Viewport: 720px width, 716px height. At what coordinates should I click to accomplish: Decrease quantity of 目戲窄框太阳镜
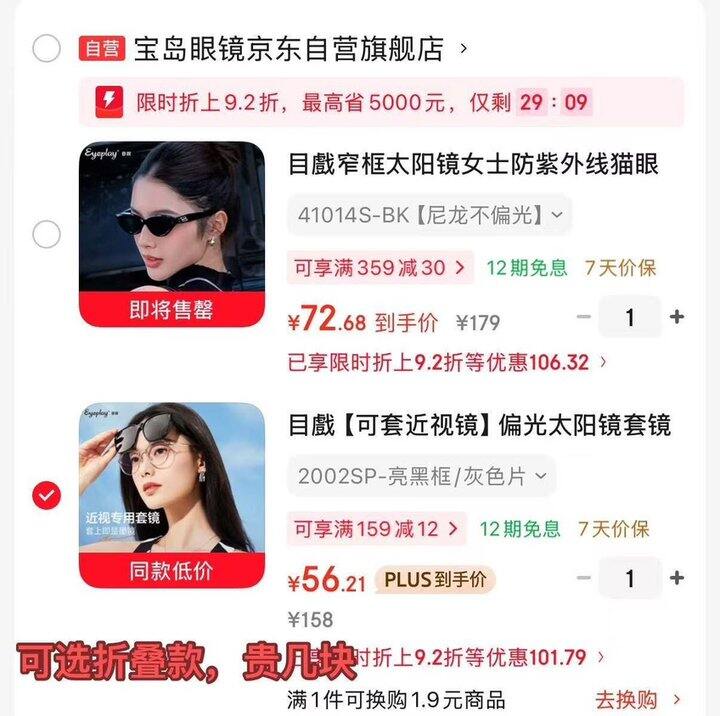tap(585, 317)
